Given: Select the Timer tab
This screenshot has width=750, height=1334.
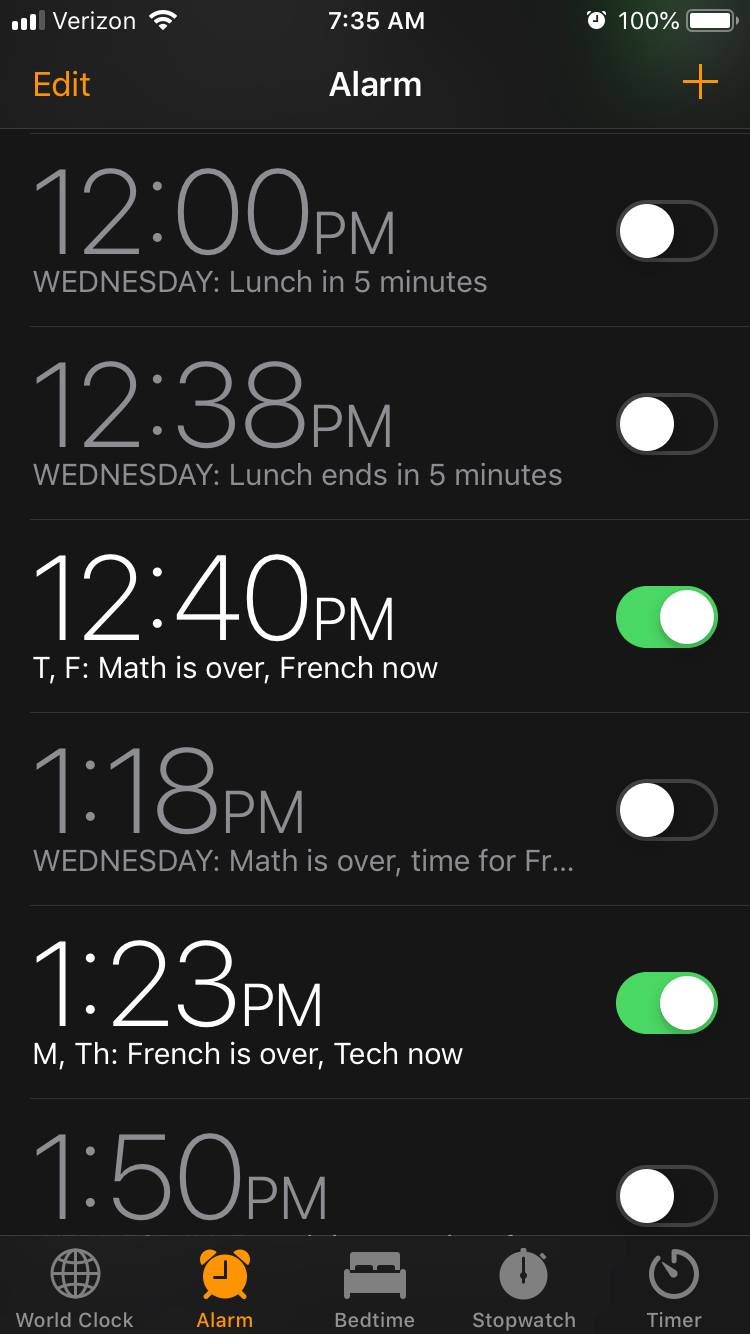Looking at the screenshot, I should [x=674, y=1288].
